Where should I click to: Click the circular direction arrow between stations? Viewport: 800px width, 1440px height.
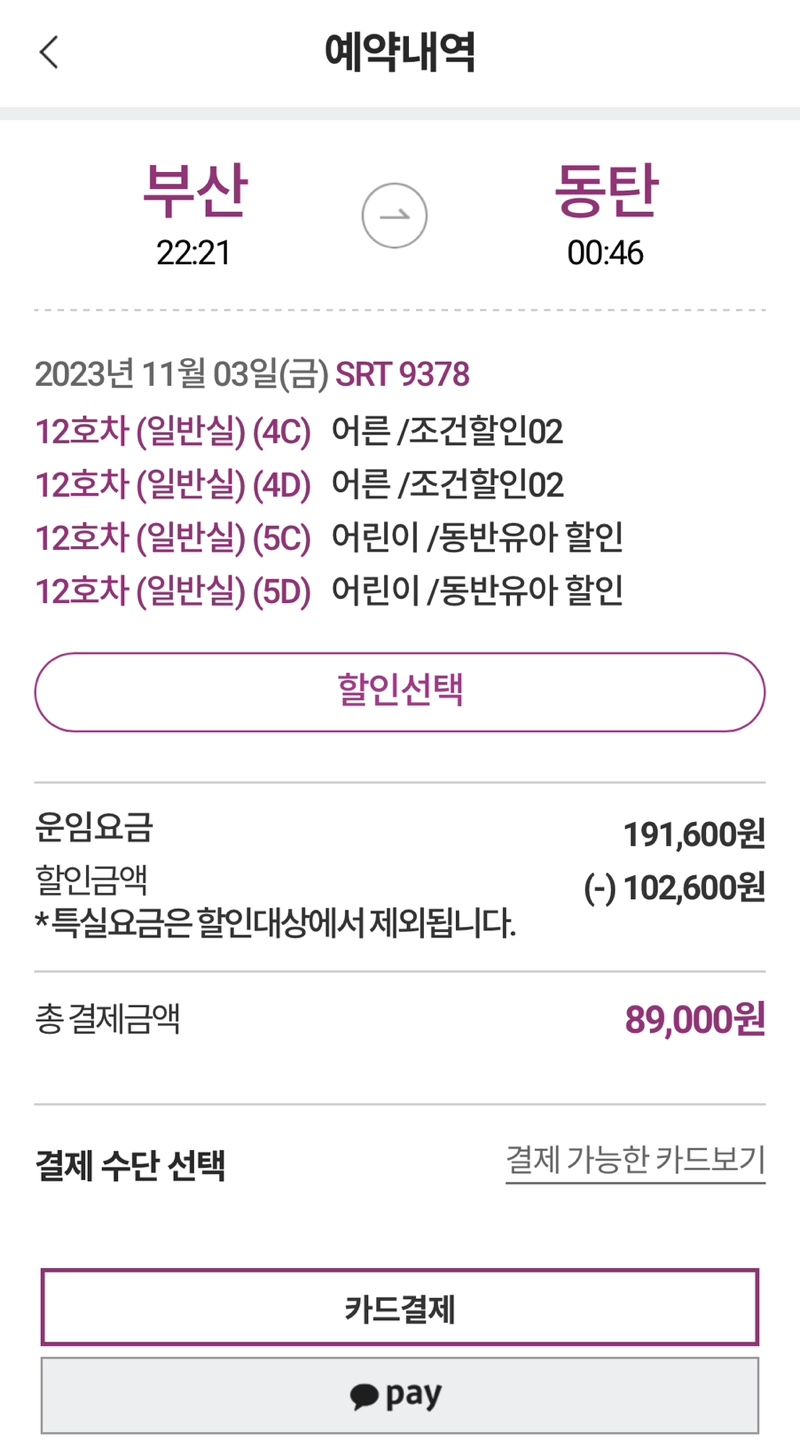point(394,215)
